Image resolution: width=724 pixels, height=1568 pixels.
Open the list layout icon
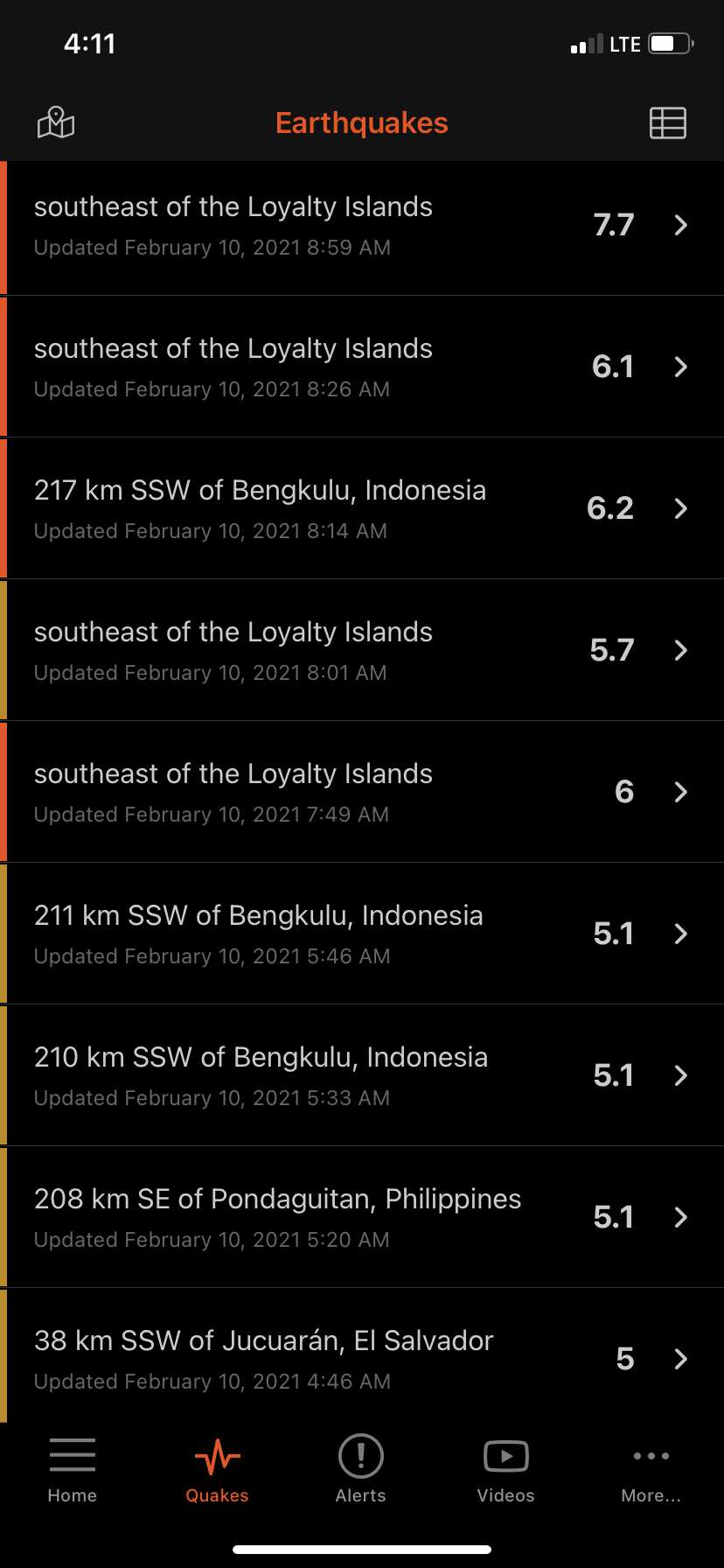668,122
